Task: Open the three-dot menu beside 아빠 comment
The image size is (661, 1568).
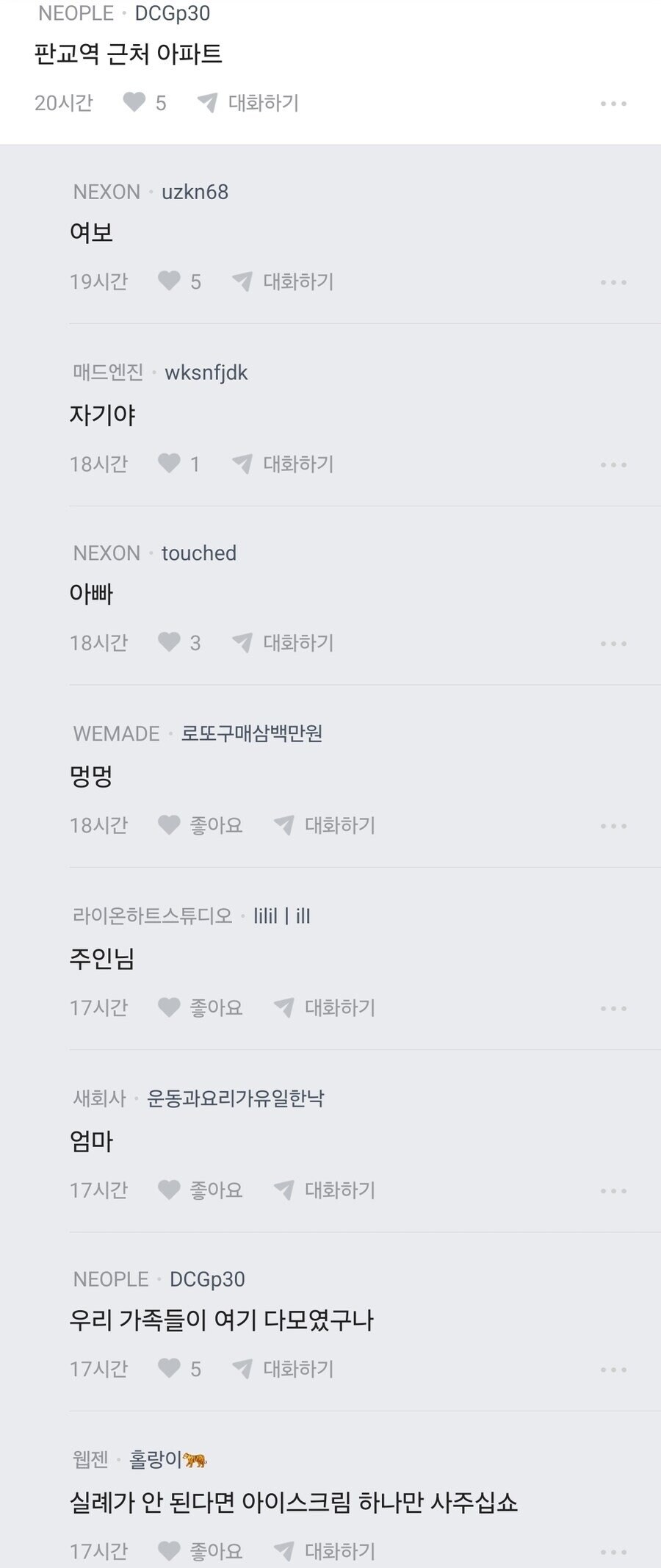Action: point(613,642)
